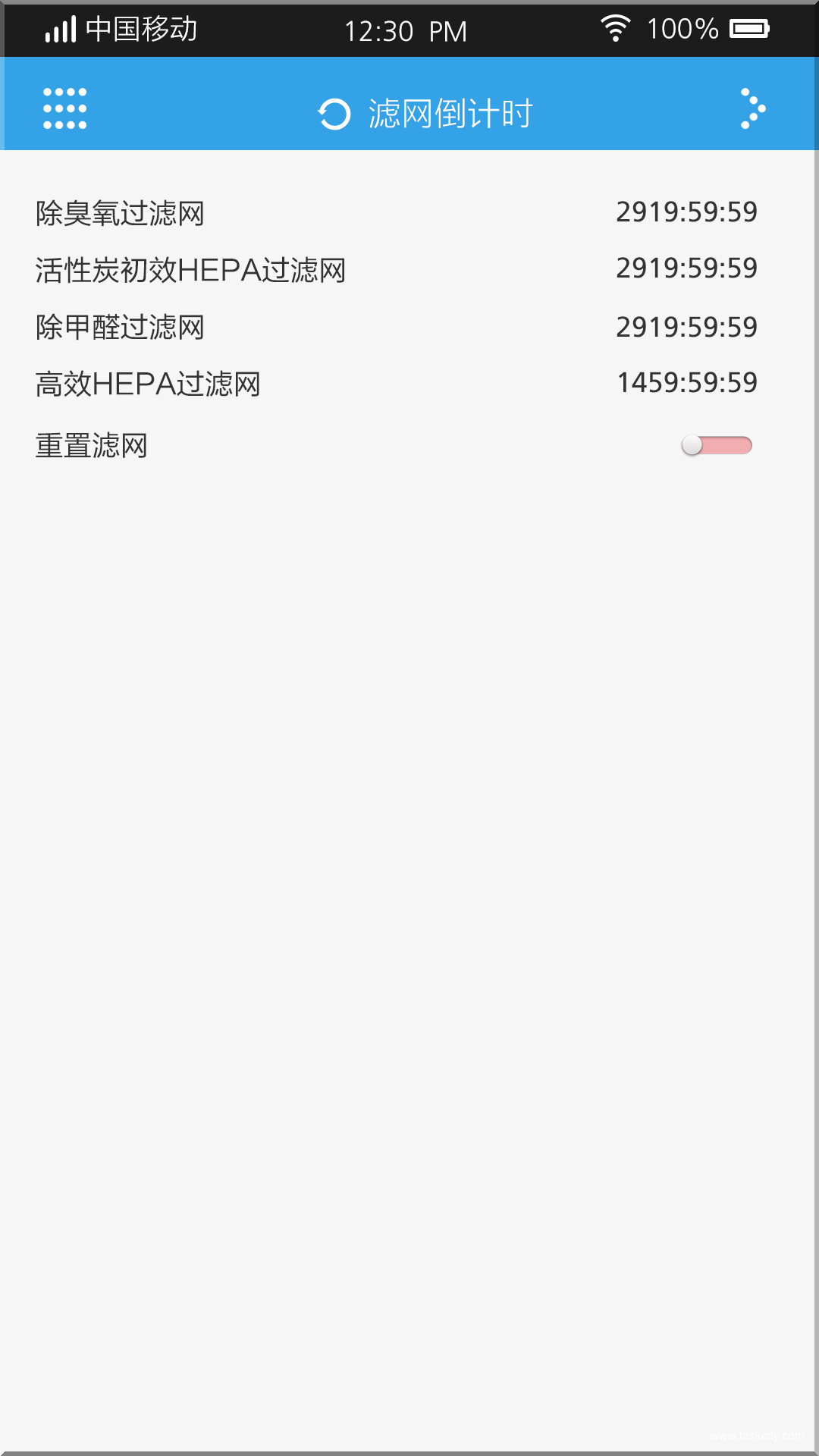The height and width of the screenshot is (1456, 819).
Task: Open the overflow dots menu icon
Action: click(752, 109)
